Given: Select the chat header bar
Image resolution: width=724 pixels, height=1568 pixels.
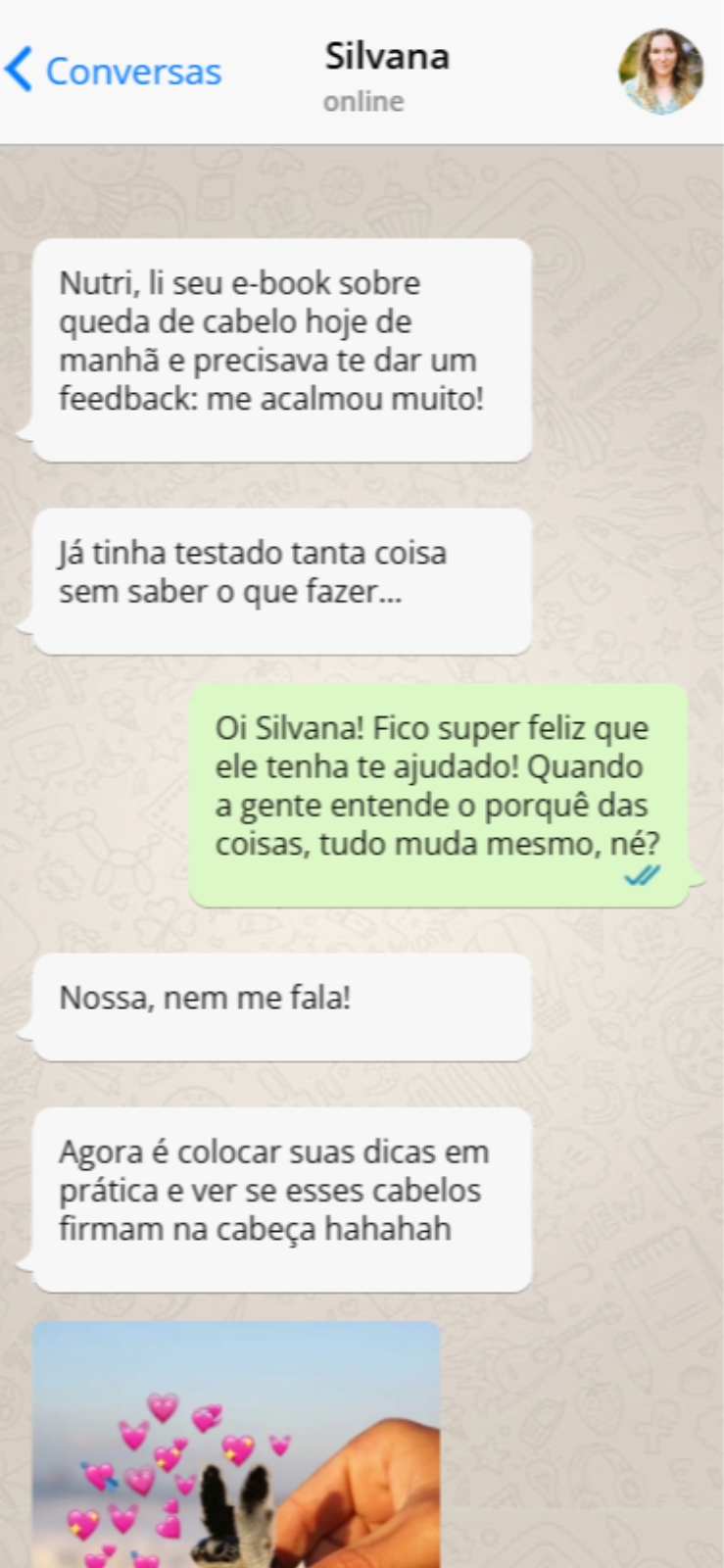Looking at the screenshot, I should [x=362, y=69].
